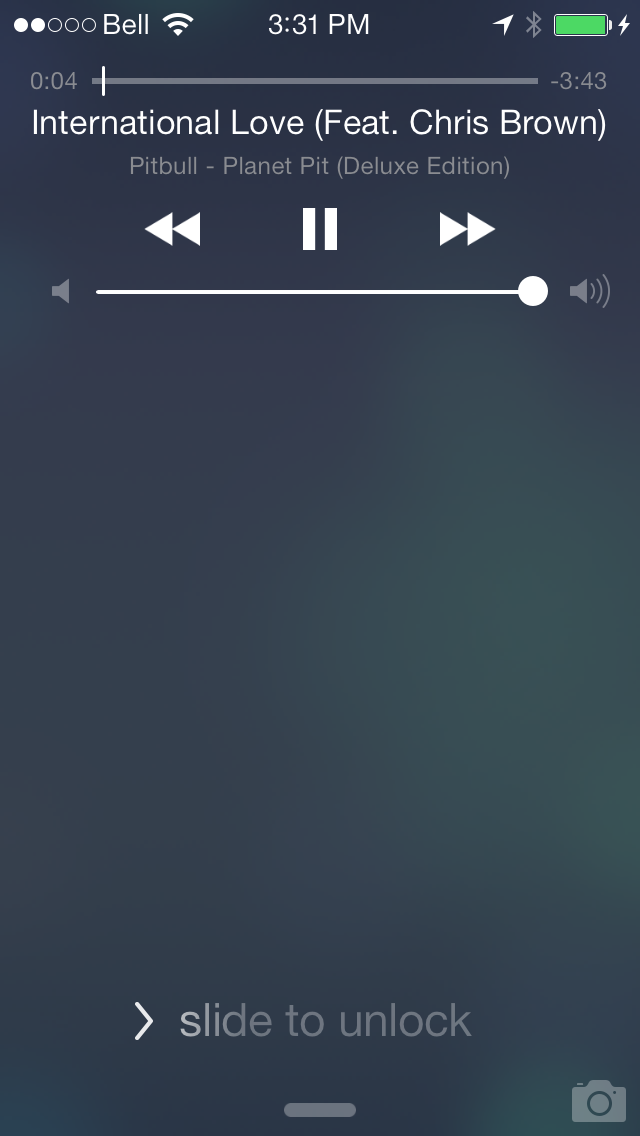Tap the Control Center grabber handle
The image size is (640, 1136).
[320, 1110]
